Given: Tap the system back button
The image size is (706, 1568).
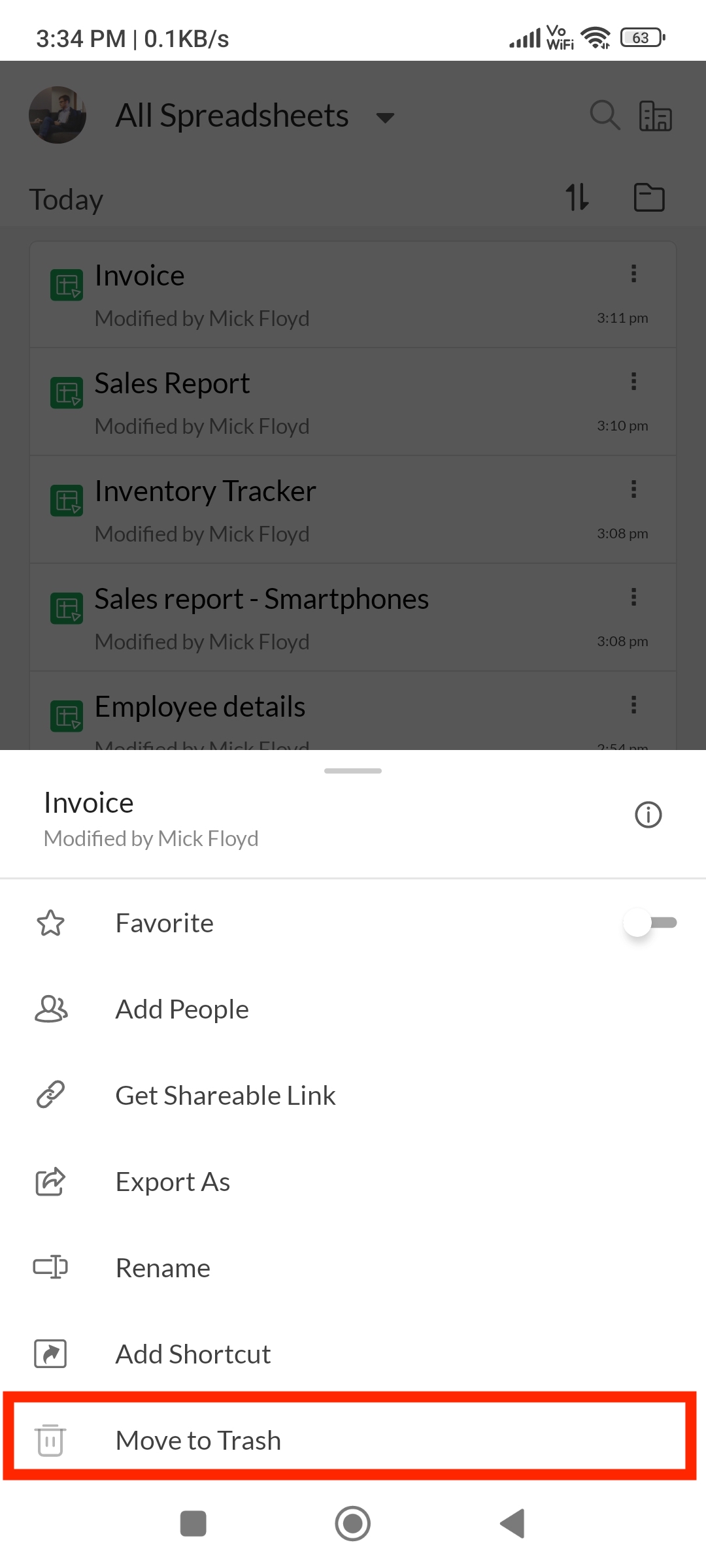Looking at the screenshot, I should tap(513, 1524).
